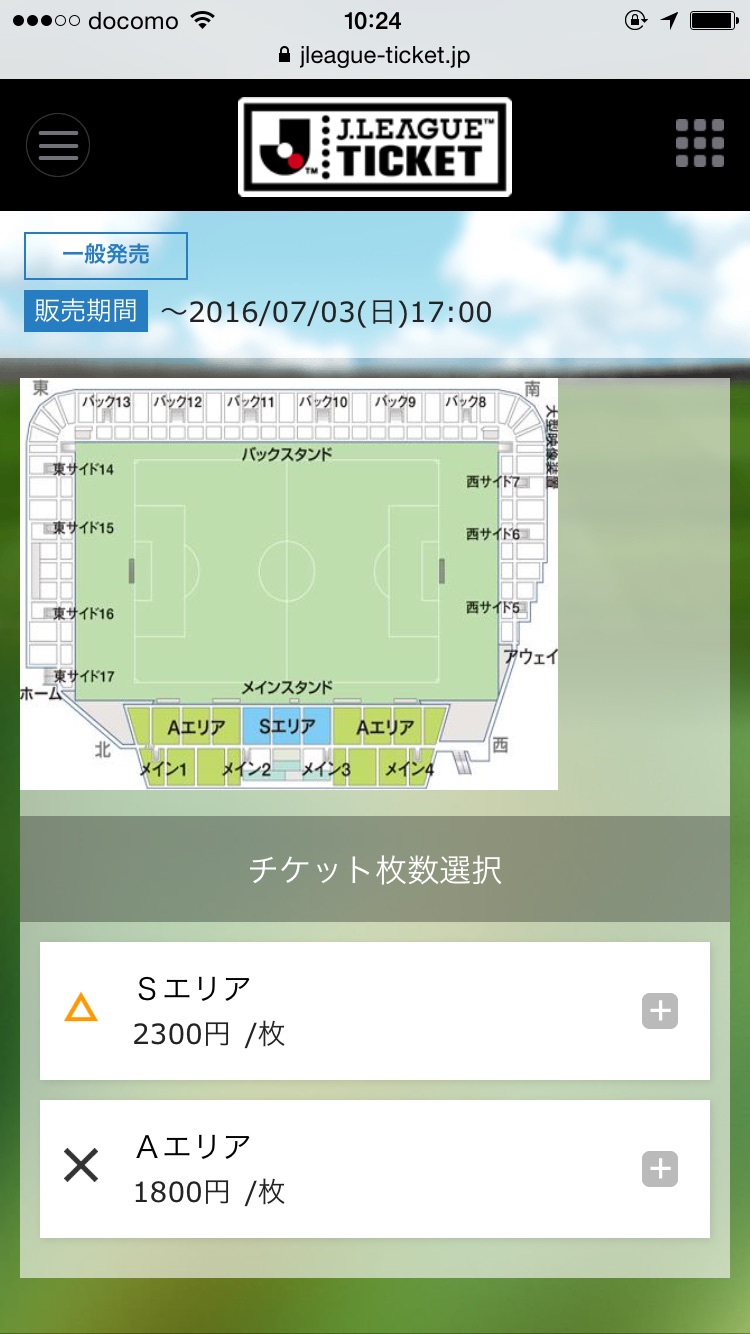This screenshot has height=1334, width=750.
Task: Add one Sエリア ticket with plus
Action: click(x=660, y=1011)
